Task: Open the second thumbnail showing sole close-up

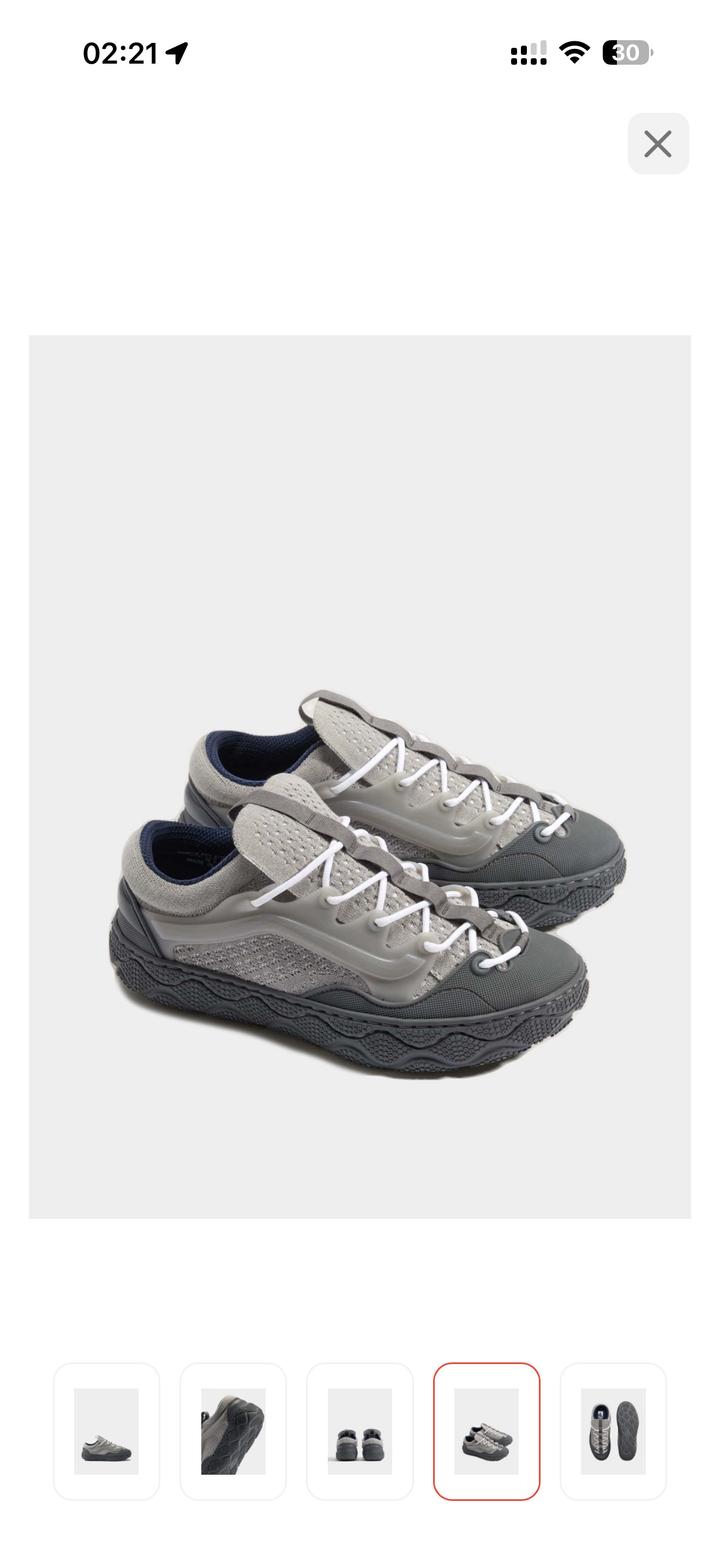Action: coord(233,1431)
